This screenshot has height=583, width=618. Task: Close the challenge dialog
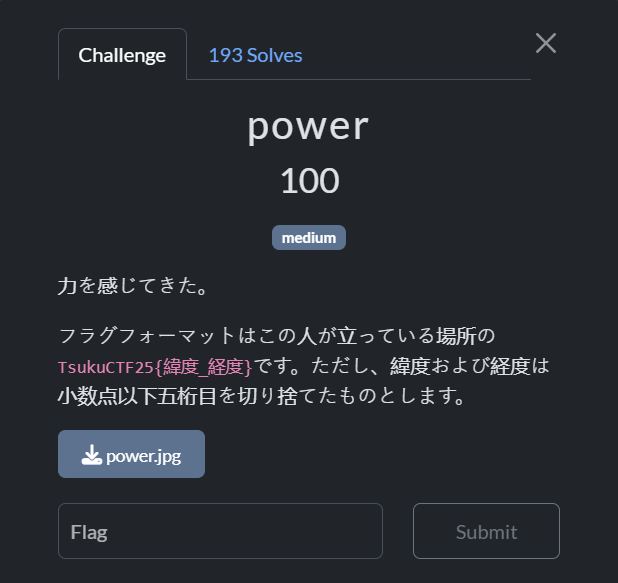[x=546, y=43]
